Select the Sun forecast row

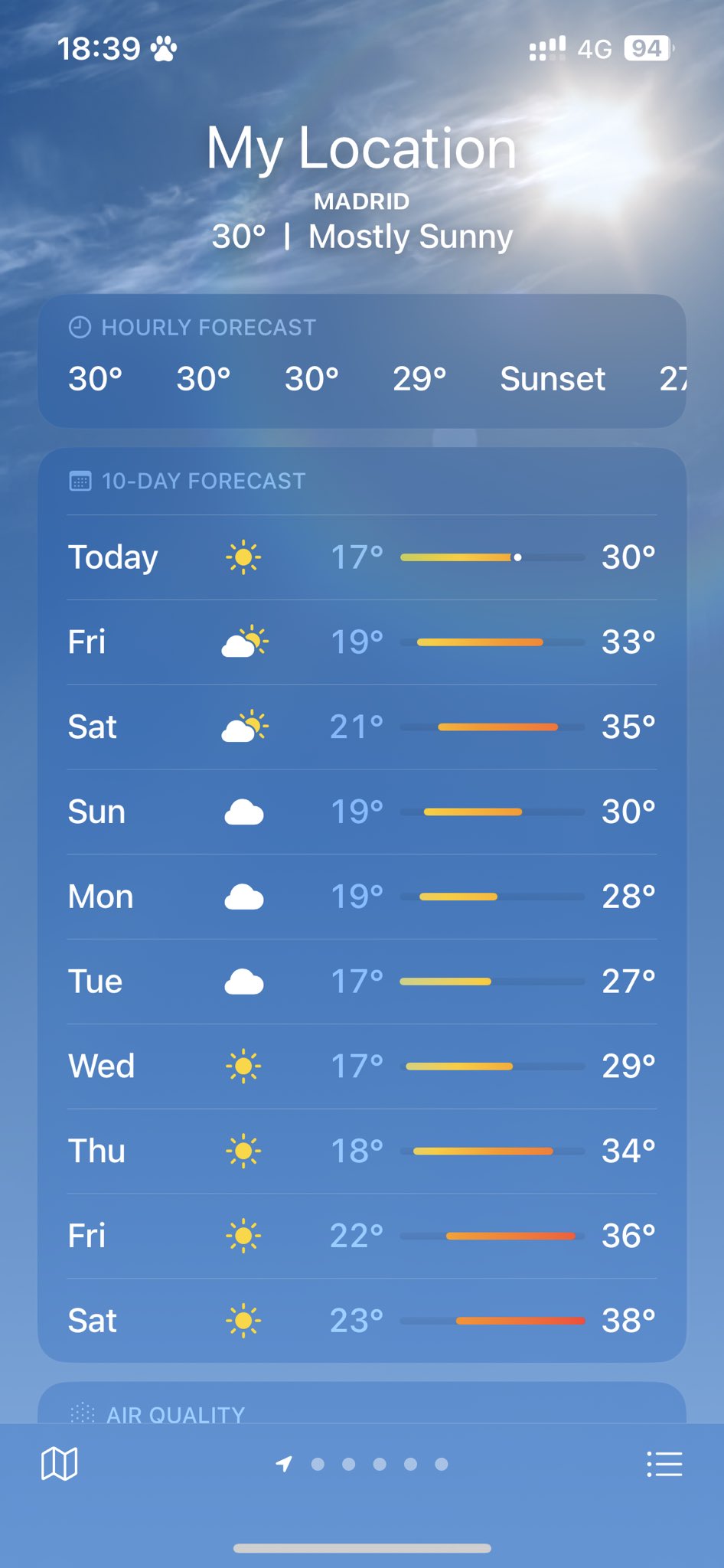coord(361,812)
